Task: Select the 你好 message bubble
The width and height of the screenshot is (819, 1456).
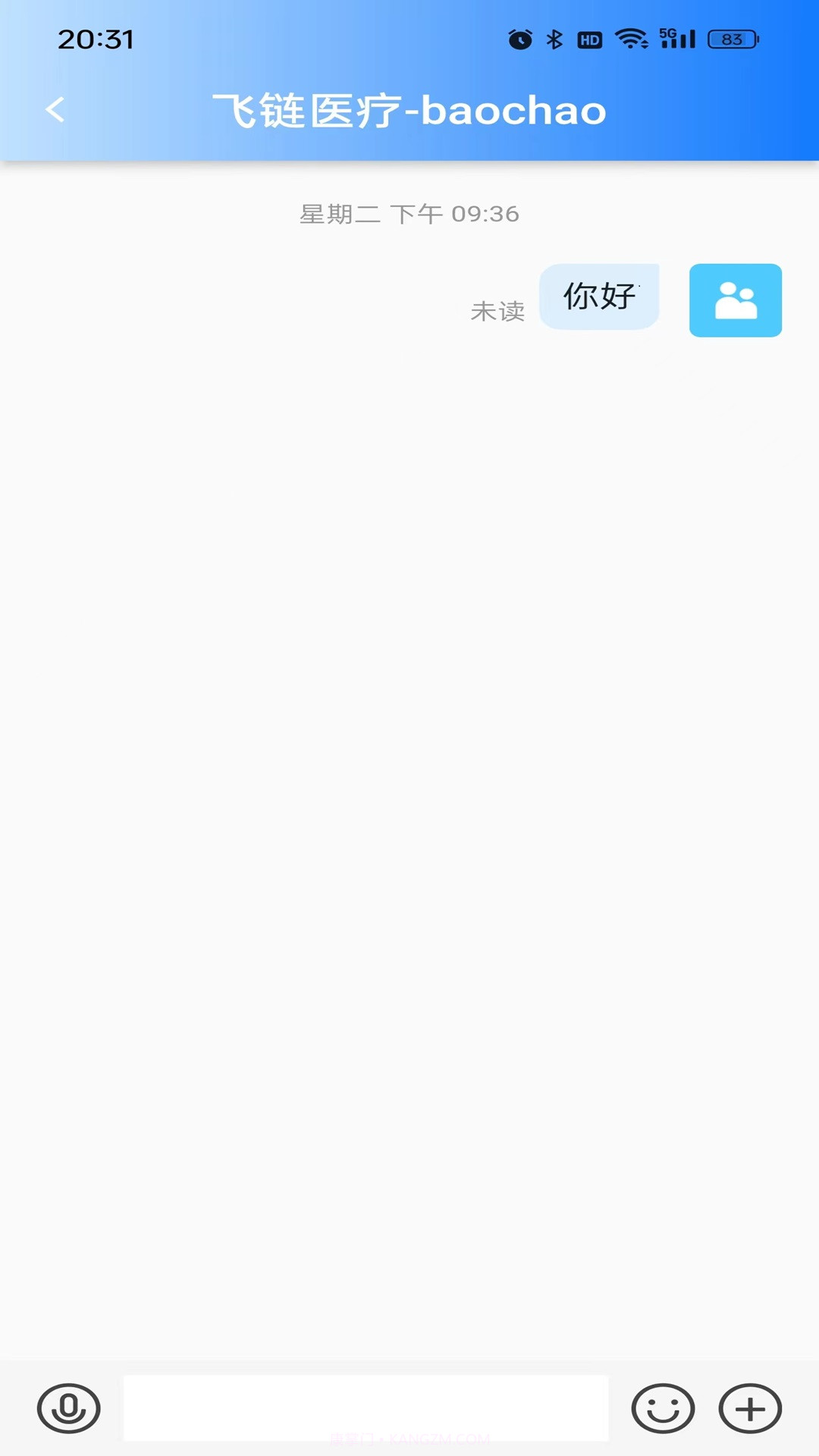Action: point(599,297)
